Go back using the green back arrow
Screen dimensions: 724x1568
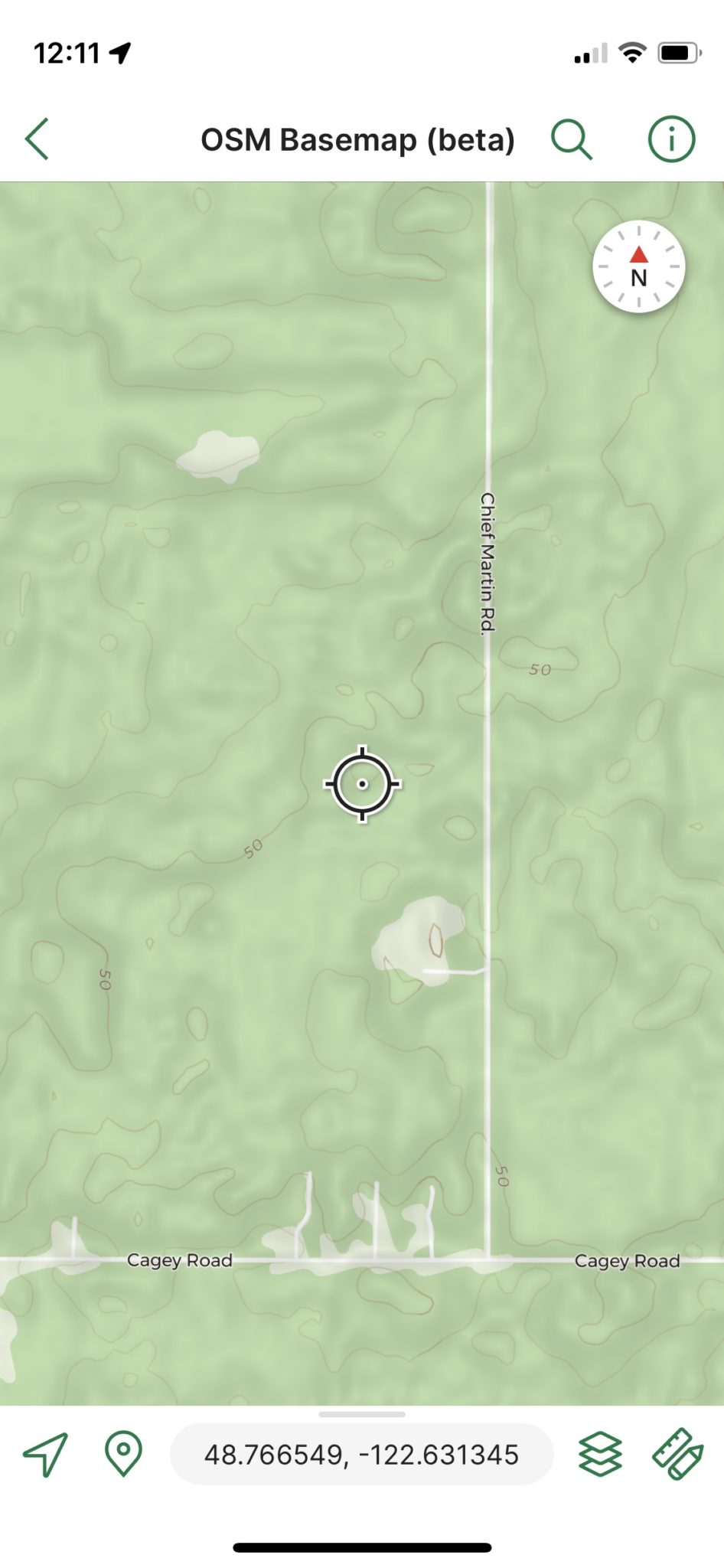pos(37,139)
